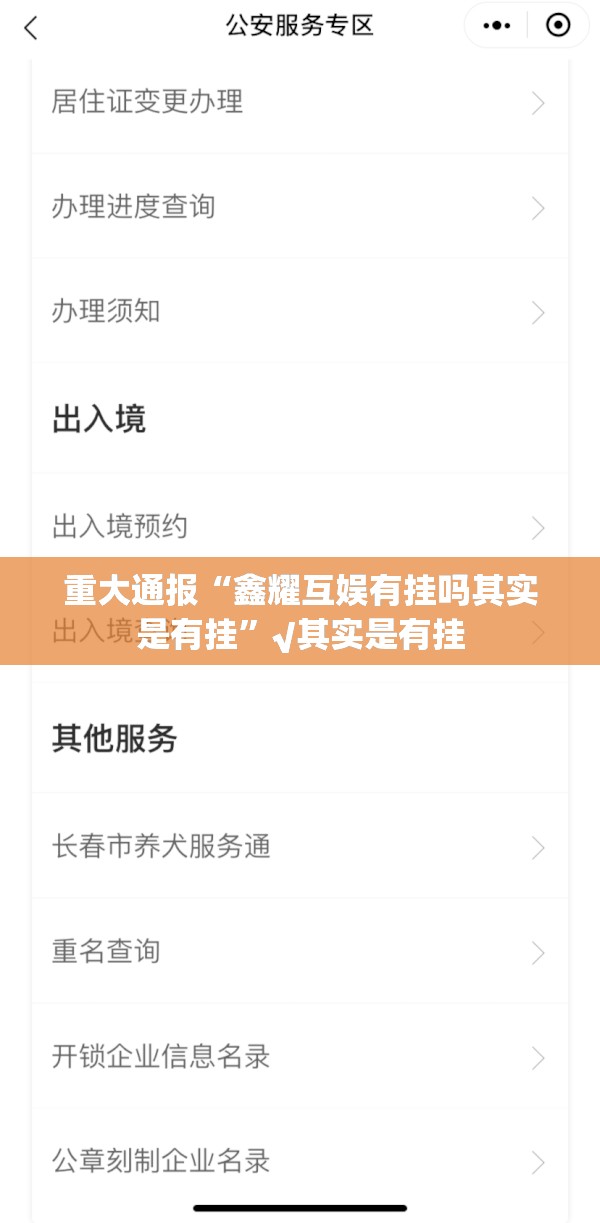The width and height of the screenshot is (600, 1223).
Task: Open 长春市养犬服务通
Action: [x=299, y=847]
